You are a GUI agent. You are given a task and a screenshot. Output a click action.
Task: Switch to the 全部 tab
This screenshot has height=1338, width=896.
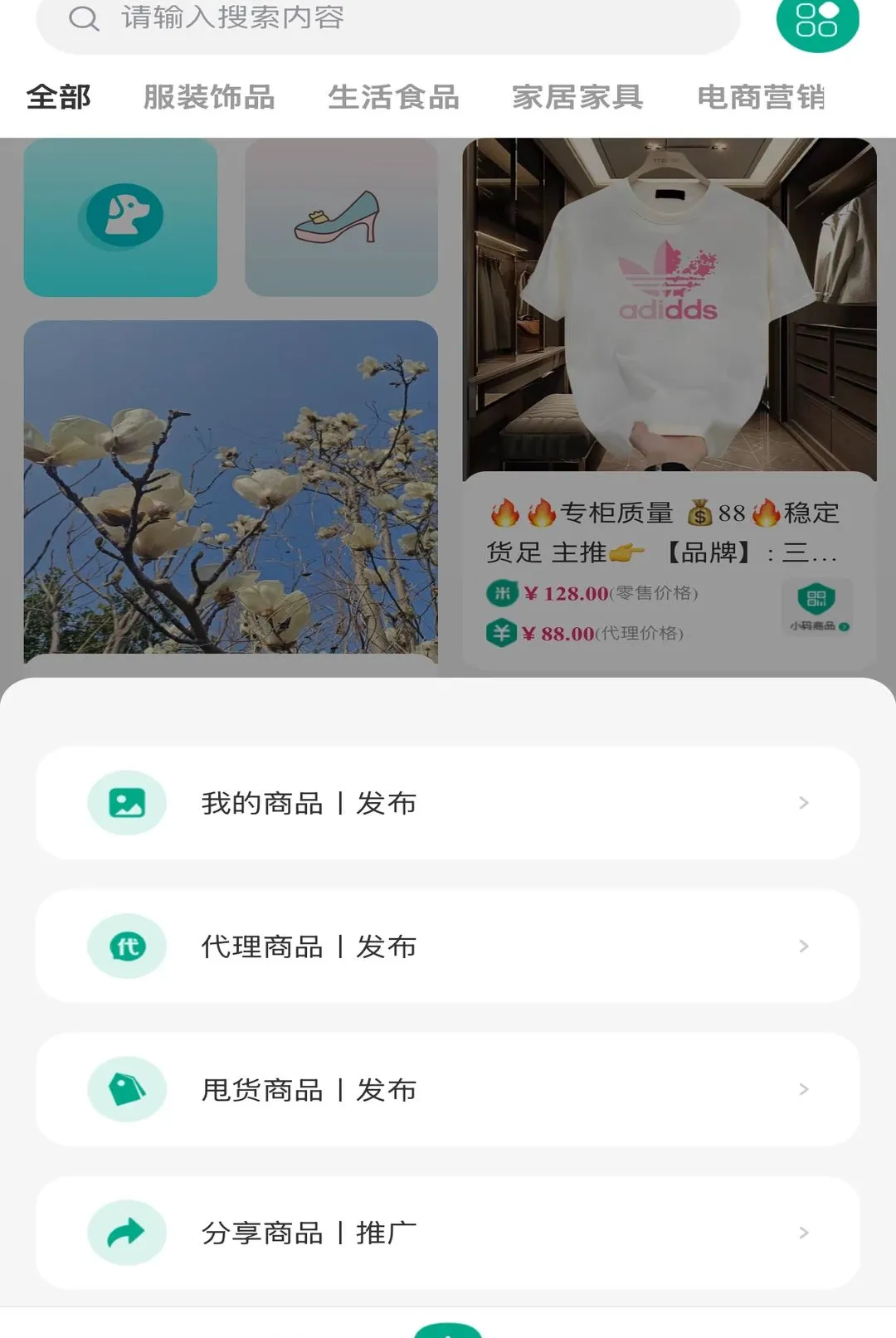click(58, 97)
